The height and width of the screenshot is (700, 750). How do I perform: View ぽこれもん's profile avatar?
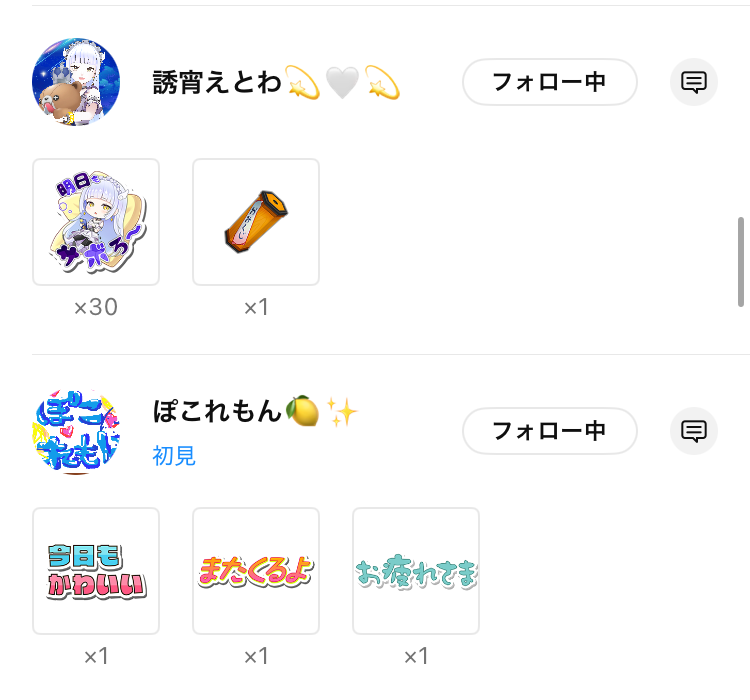coord(76,431)
